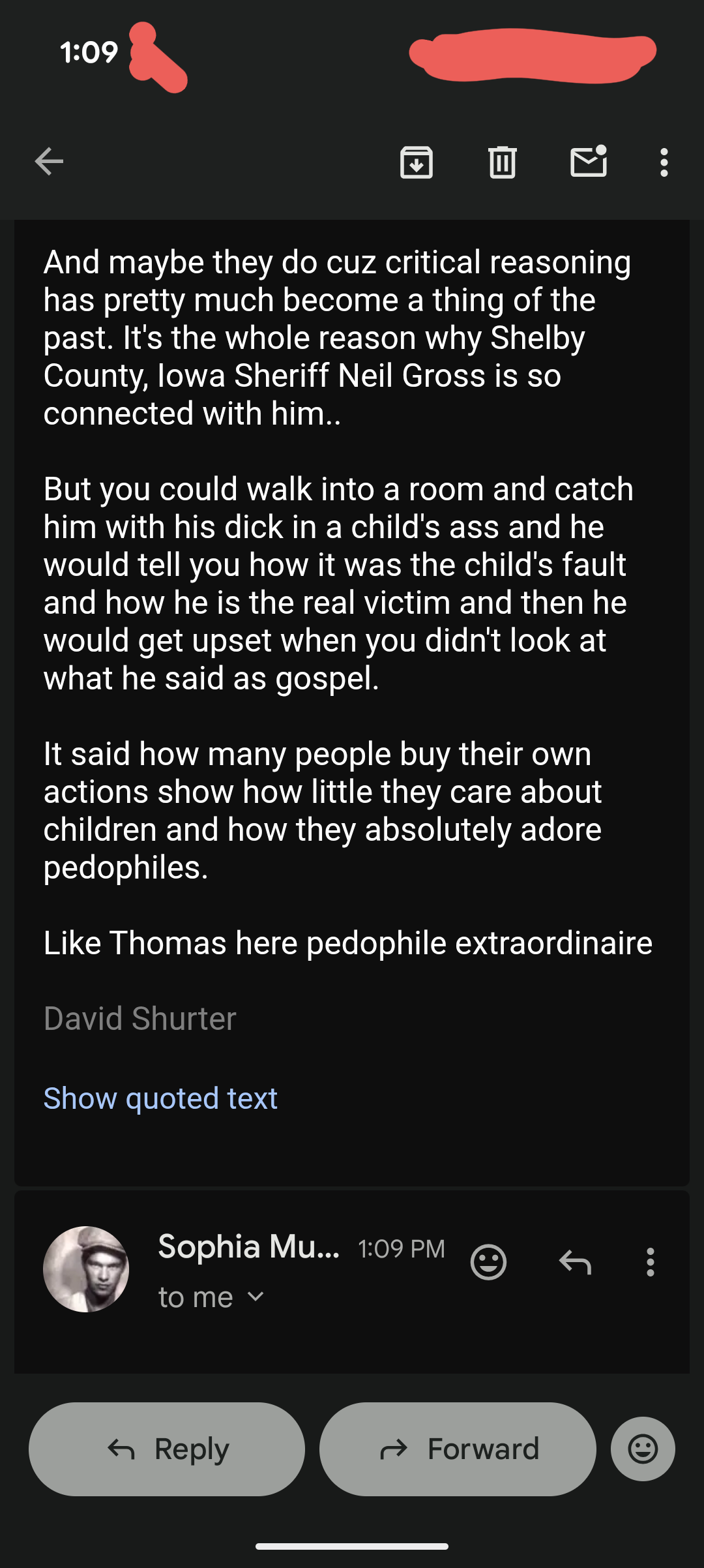704x1568 pixels.
Task: Forward this email
Action: point(458,1449)
